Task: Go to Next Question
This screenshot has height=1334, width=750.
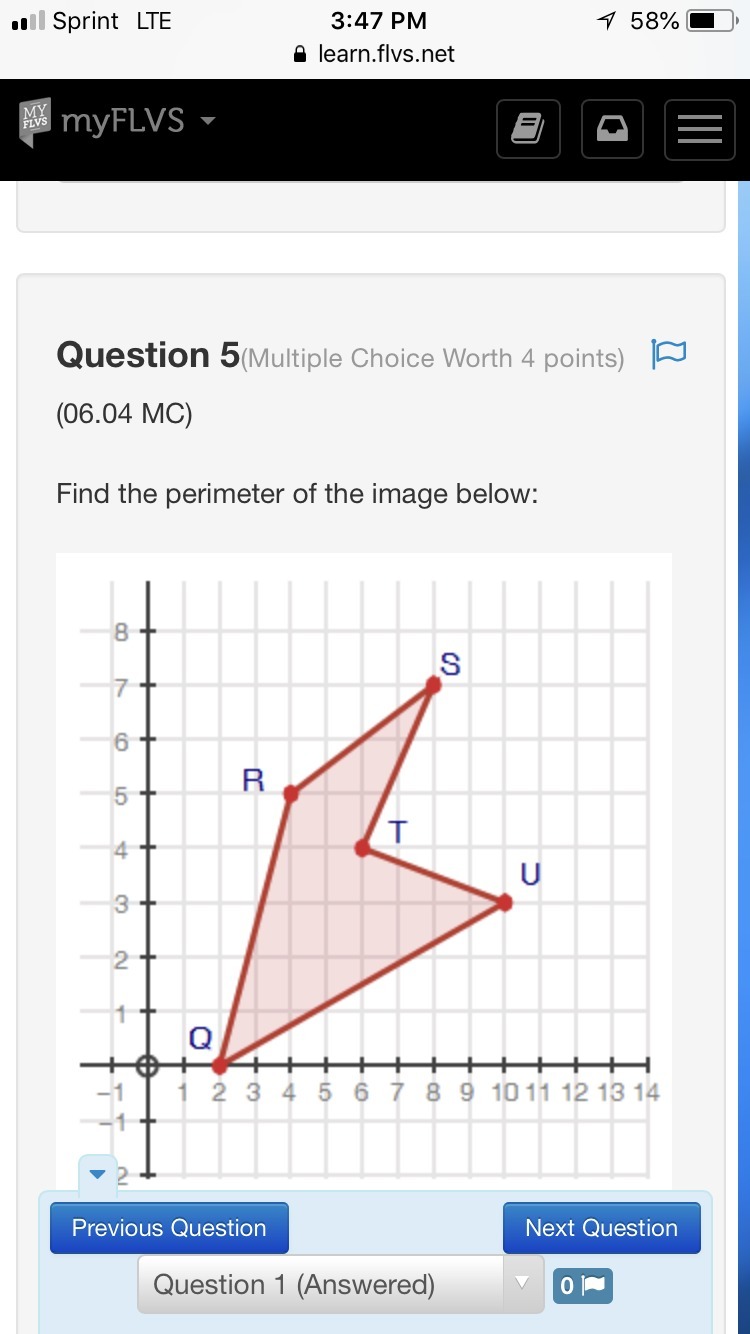Action: tap(601, 1228)
